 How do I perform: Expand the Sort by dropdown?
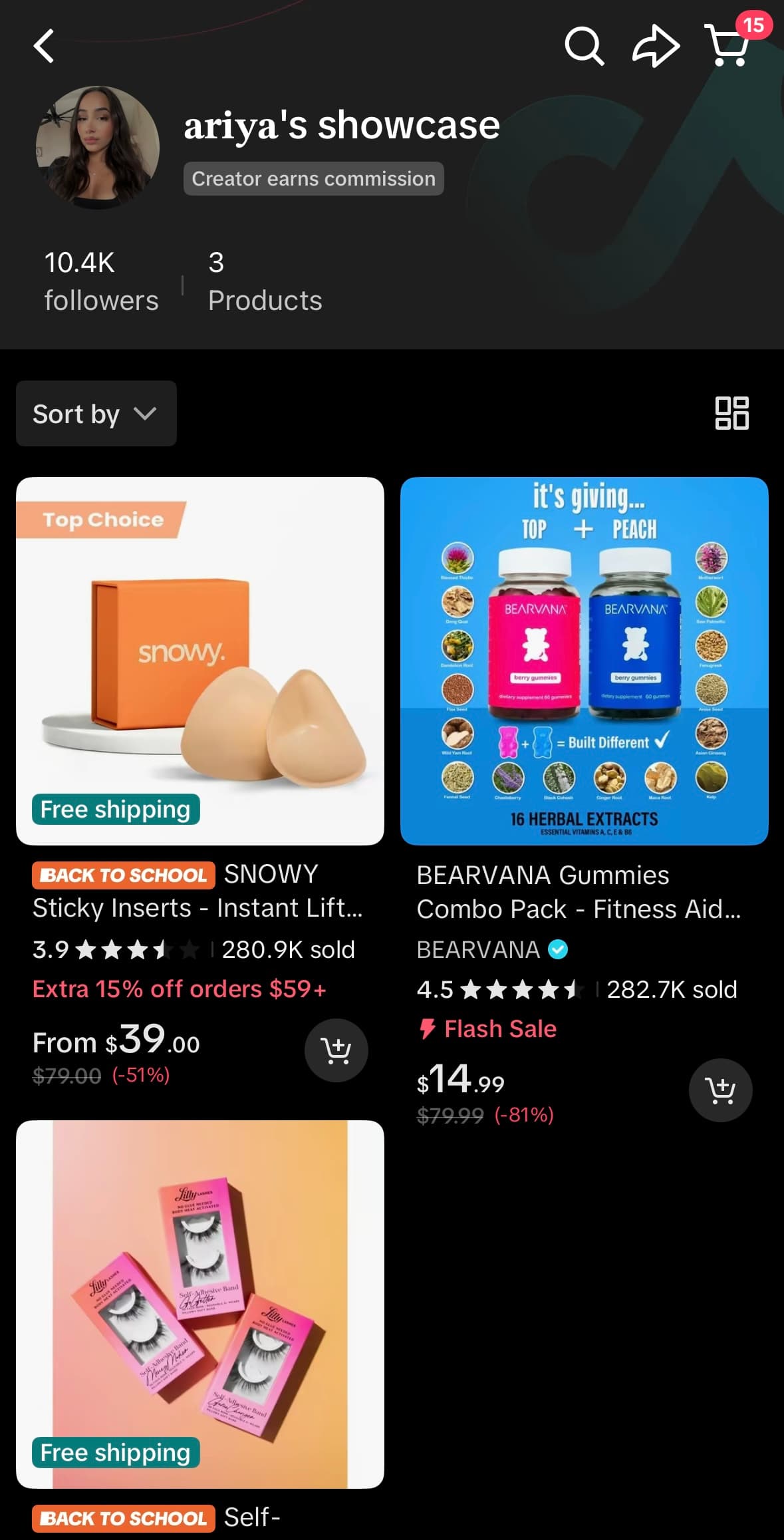click(96, 414)
